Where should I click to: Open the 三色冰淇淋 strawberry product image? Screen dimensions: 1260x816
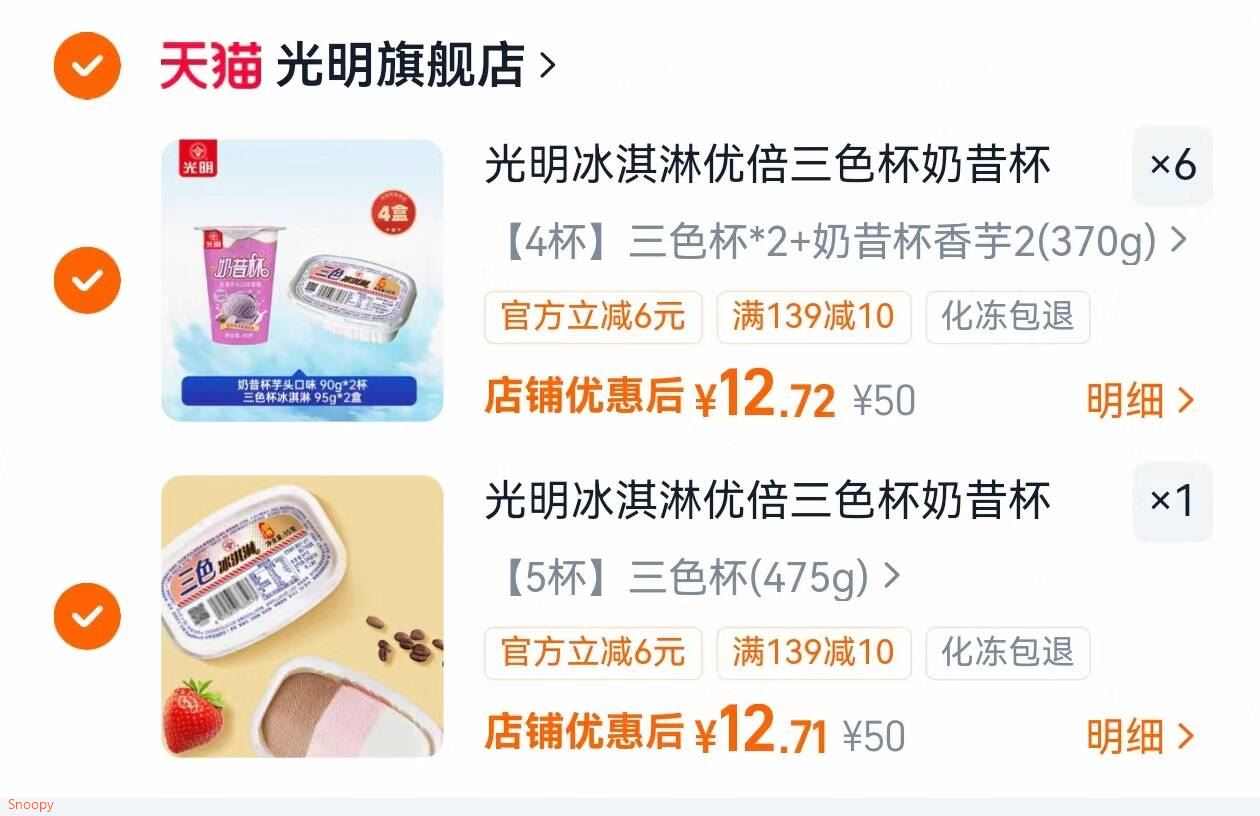pyautogui.click(x=302, y=616)
